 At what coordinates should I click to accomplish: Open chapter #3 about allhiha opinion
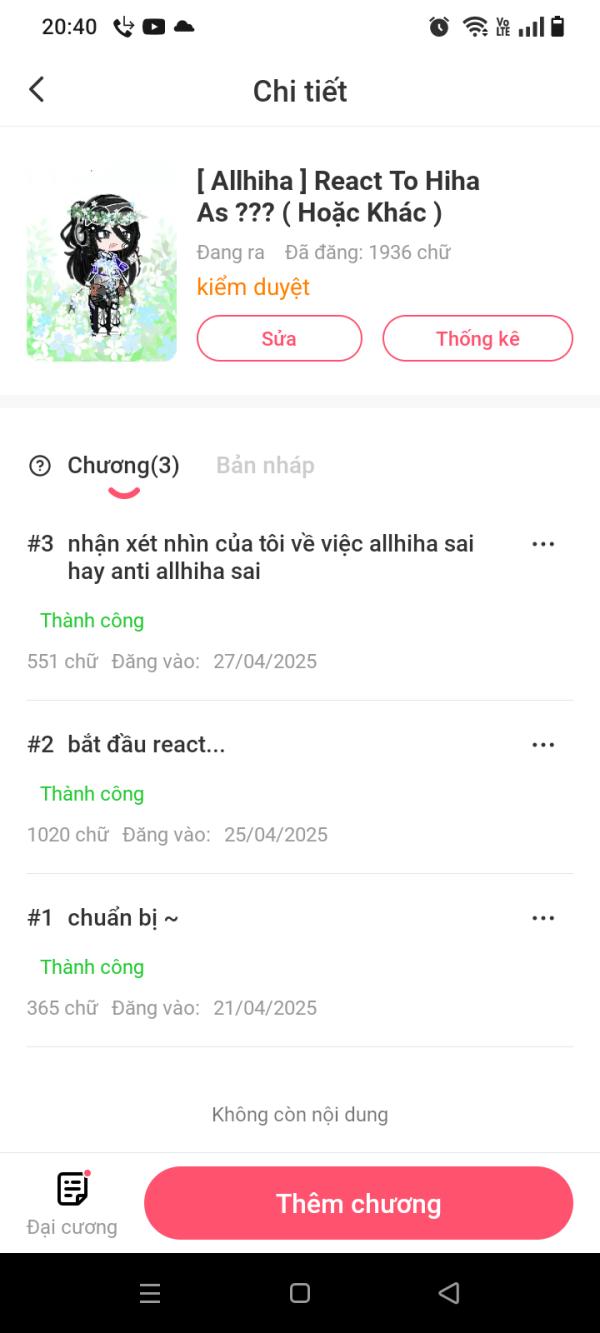click(x=270, y=557)
